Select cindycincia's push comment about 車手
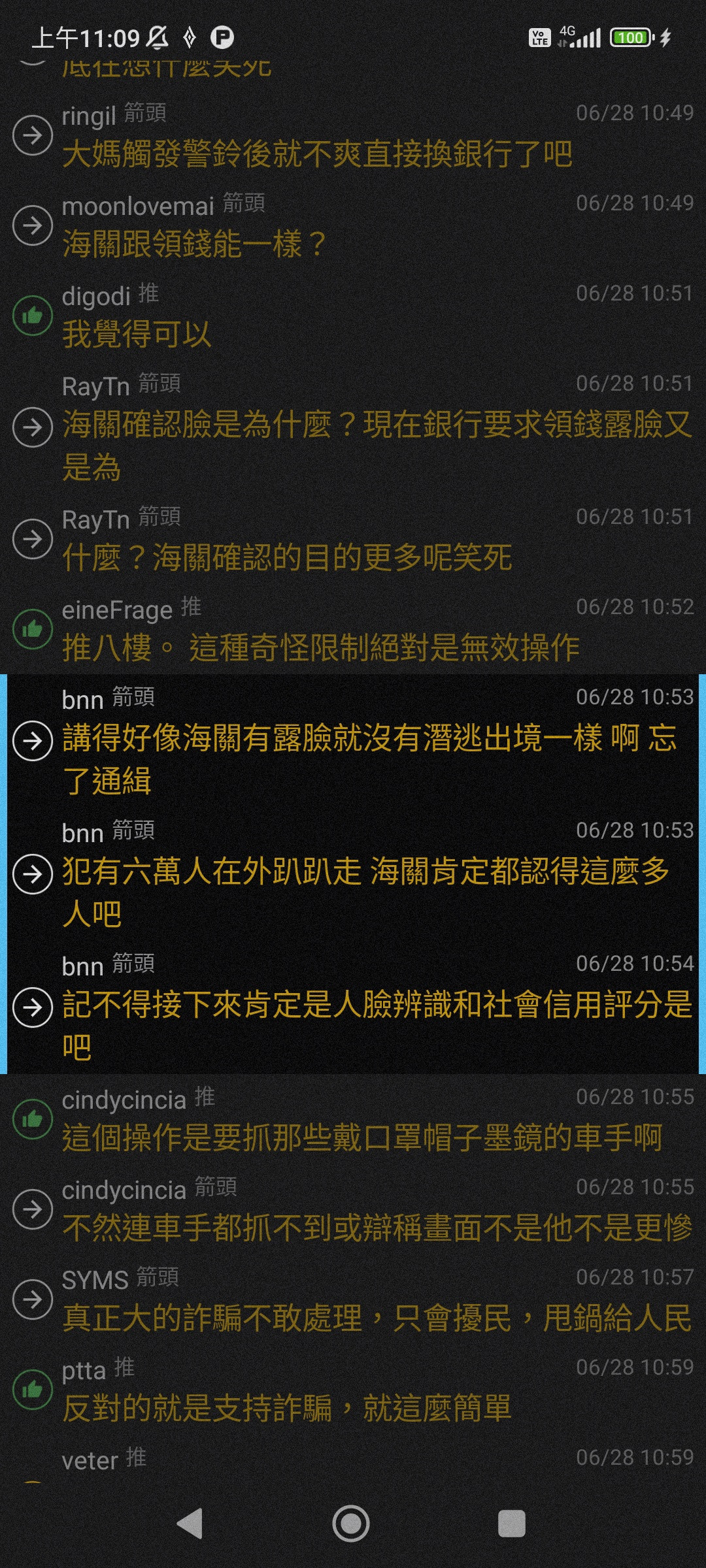 click(353, 1119)
